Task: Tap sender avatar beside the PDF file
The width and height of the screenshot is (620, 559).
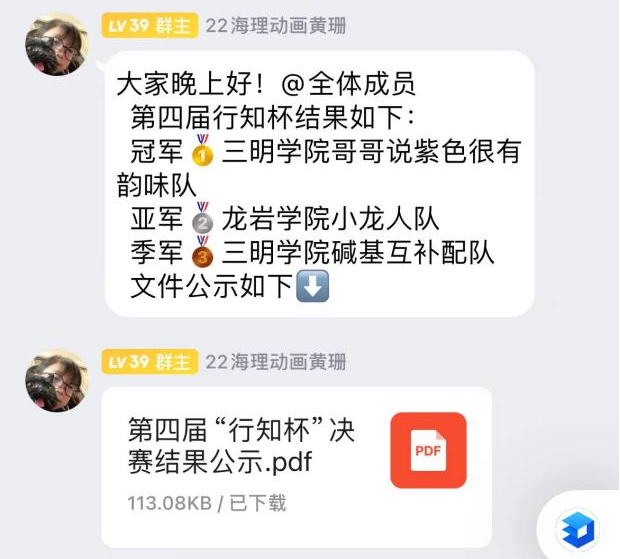Action: click(56, 381)
